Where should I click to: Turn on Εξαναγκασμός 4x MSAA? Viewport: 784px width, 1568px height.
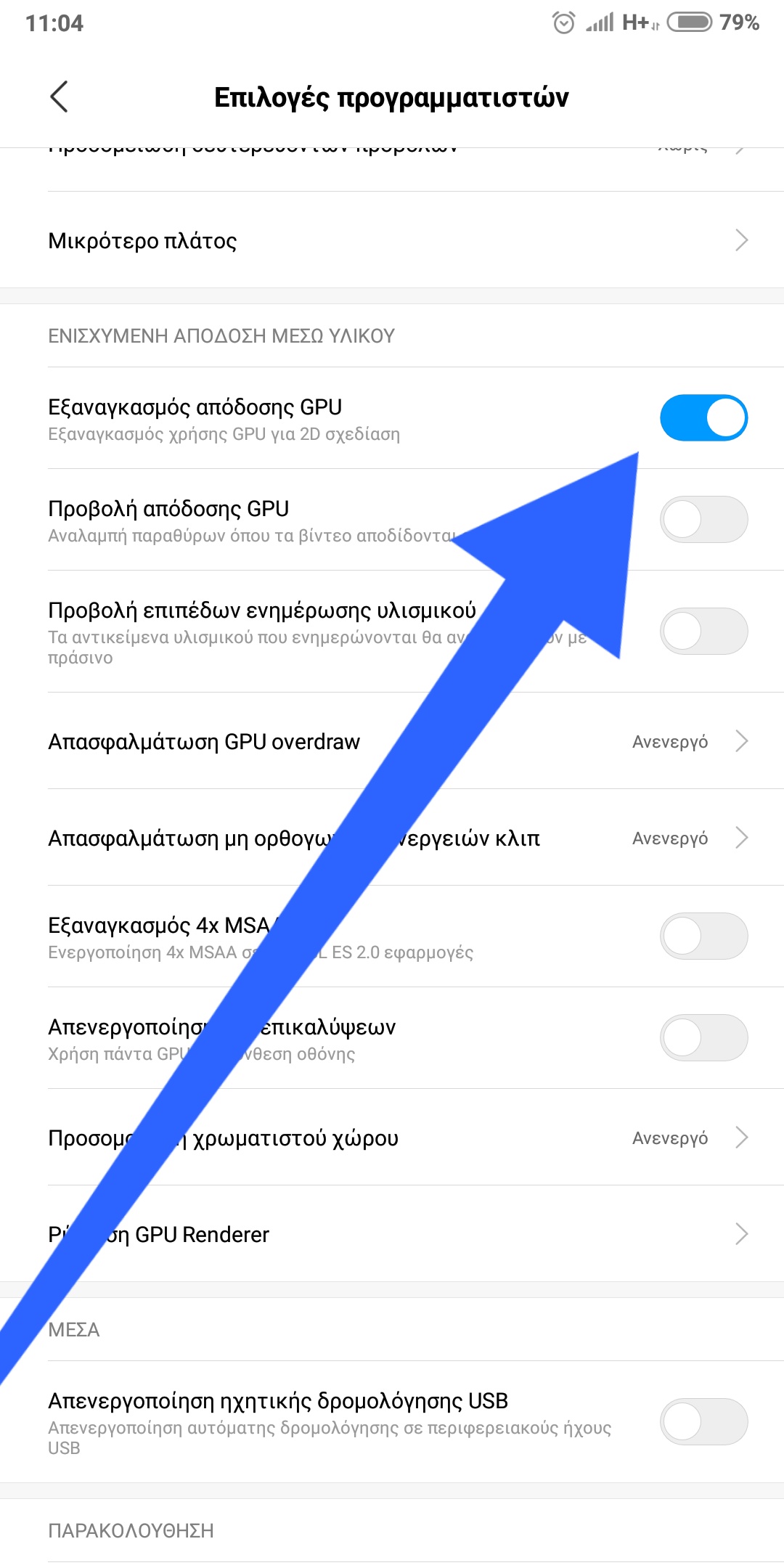click(x=703, y=936)
